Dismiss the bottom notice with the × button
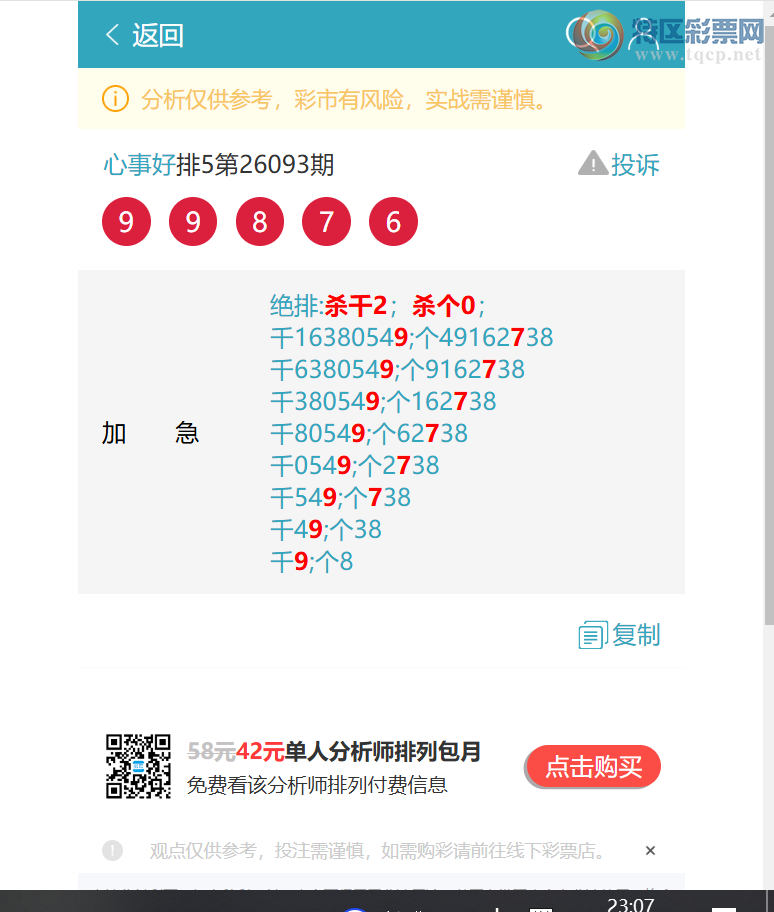The image size is (774, 912). click(x=650, y=850)
